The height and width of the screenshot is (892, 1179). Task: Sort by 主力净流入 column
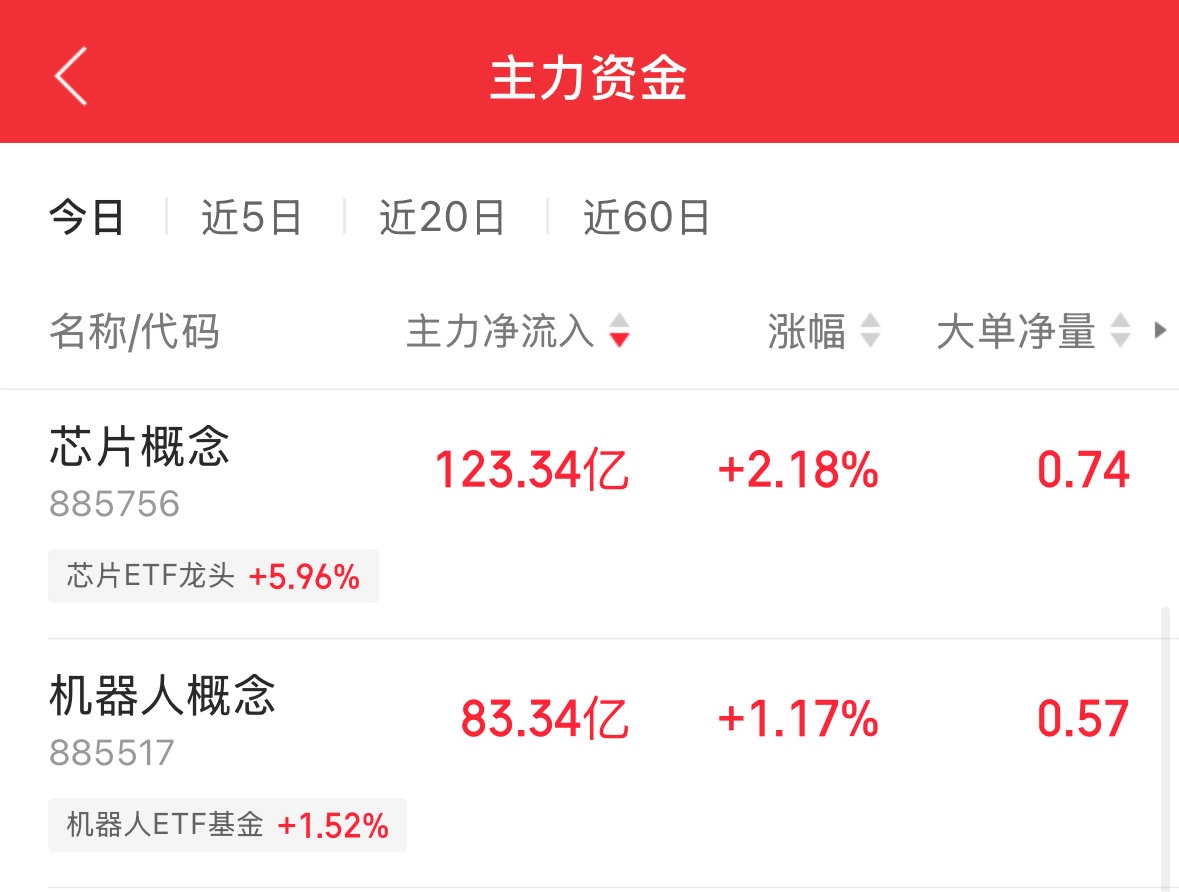pyautogui.click(x=517, y=331)
